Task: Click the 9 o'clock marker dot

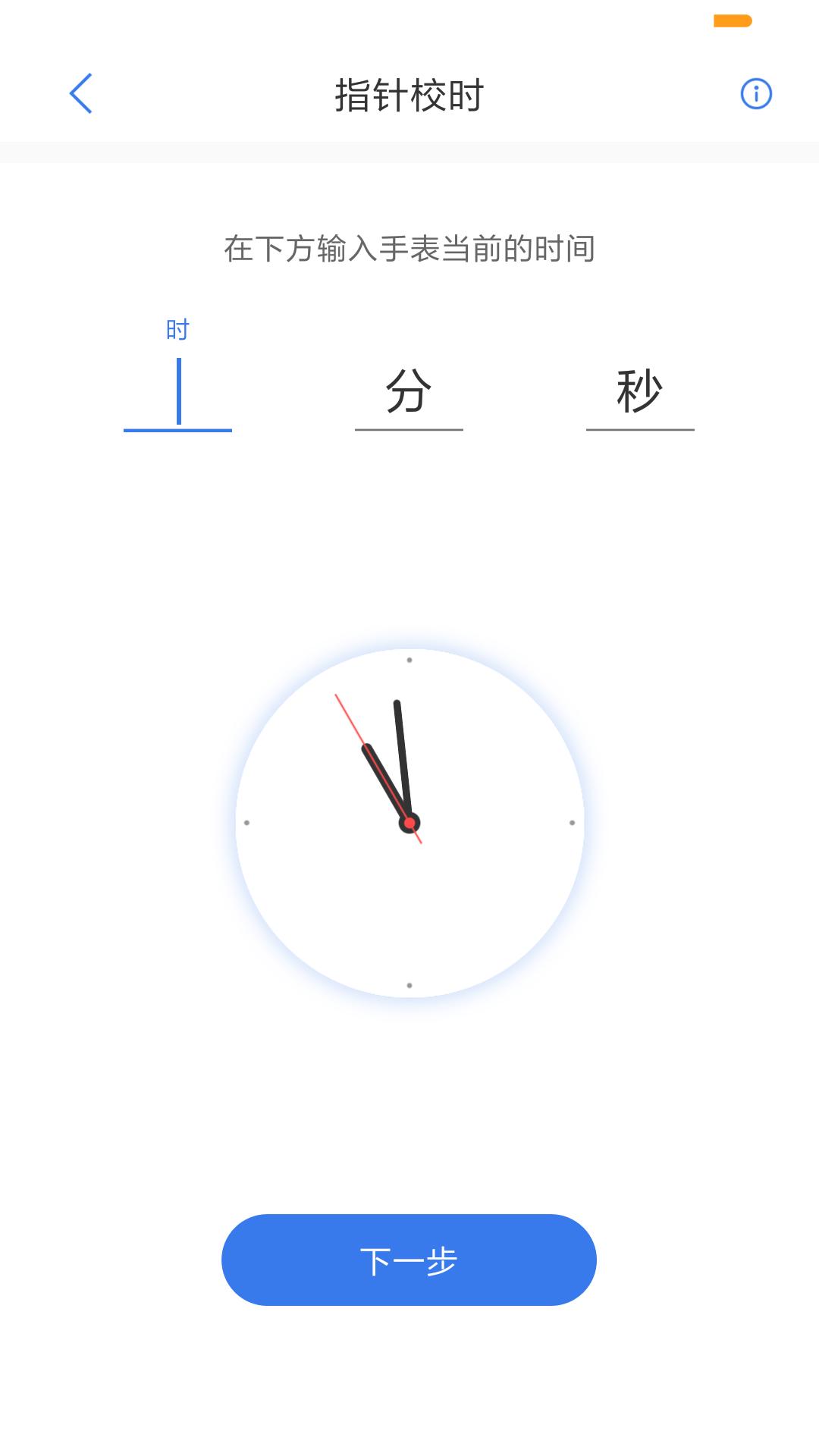Action: [248, 822]
